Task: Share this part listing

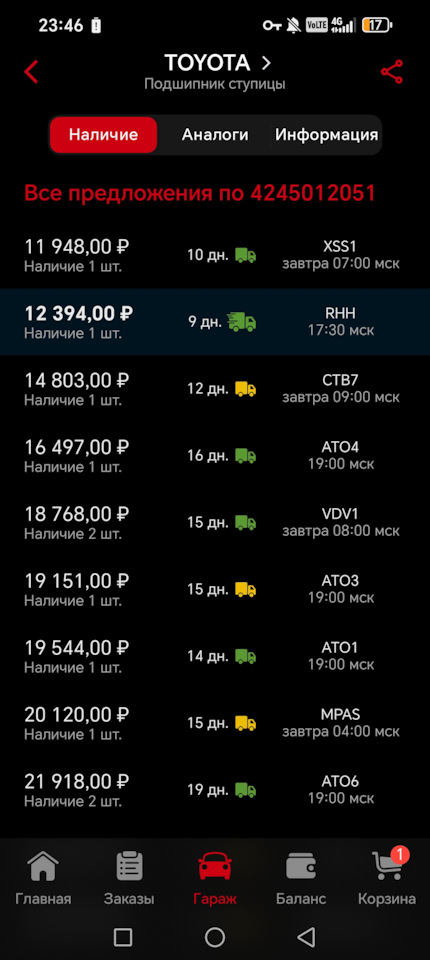Action: pyautogui.click(x=392, y=72)
